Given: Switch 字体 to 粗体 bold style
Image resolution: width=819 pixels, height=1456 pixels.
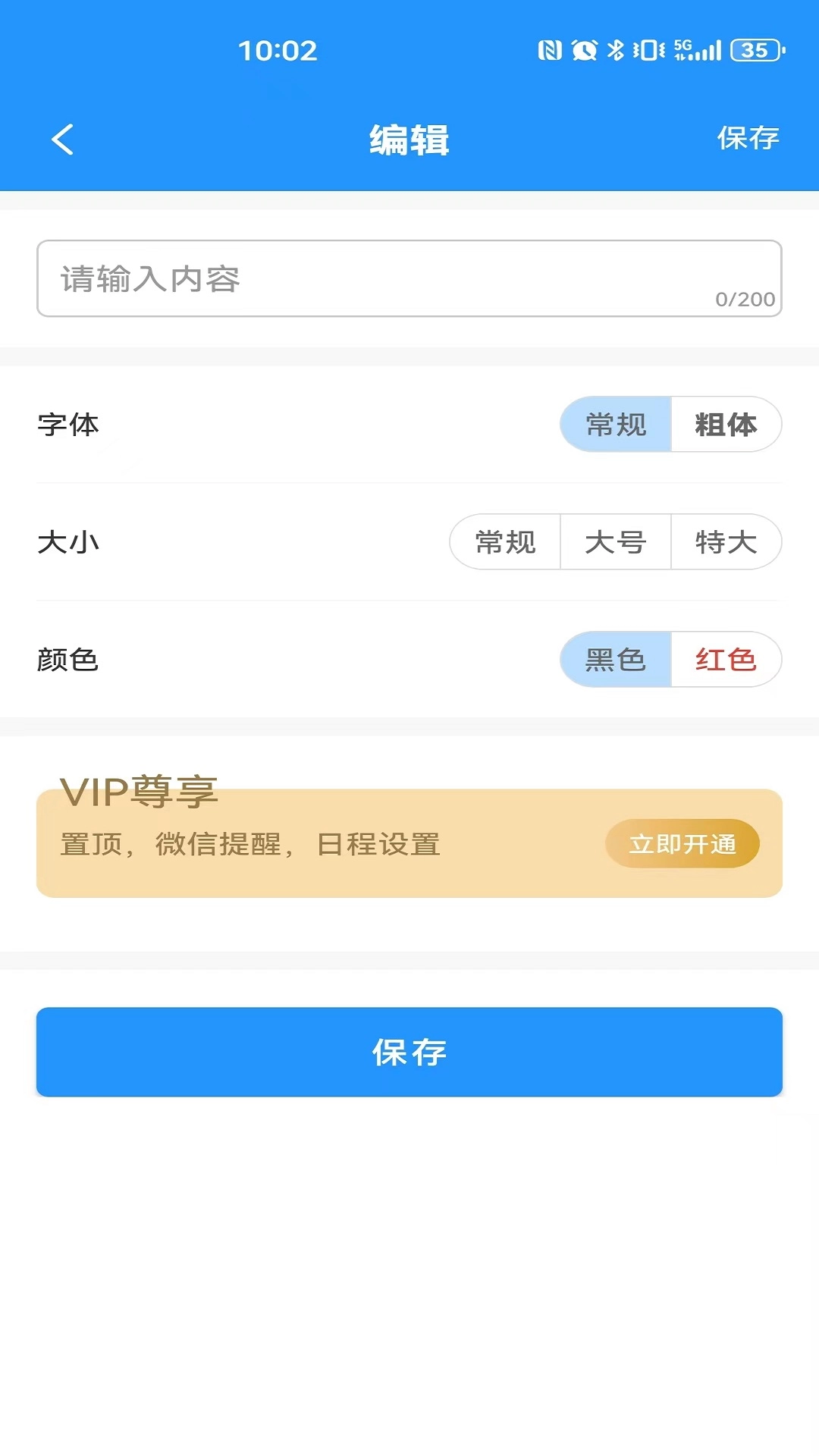Looking at the screenshot, I should 726,425.
